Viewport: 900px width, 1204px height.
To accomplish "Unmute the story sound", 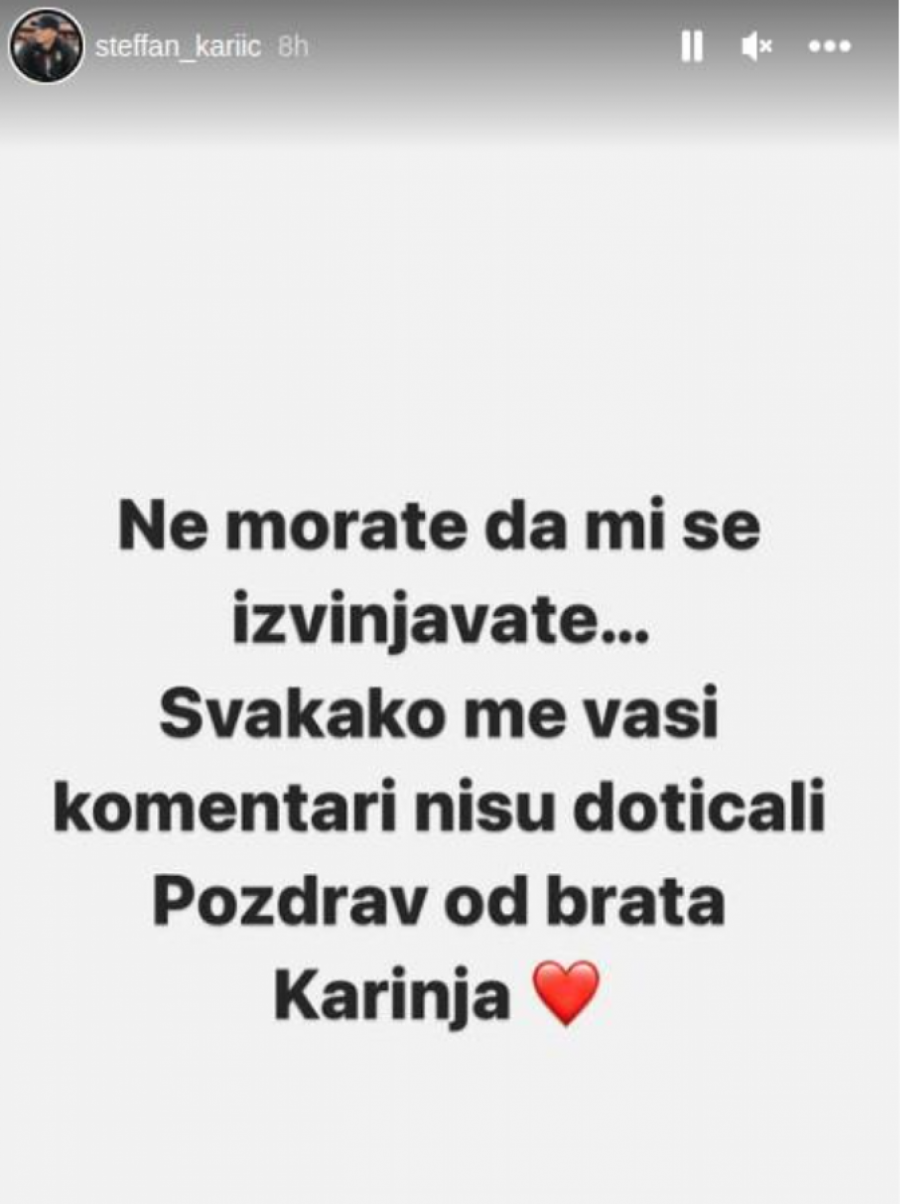I will 757,47.
